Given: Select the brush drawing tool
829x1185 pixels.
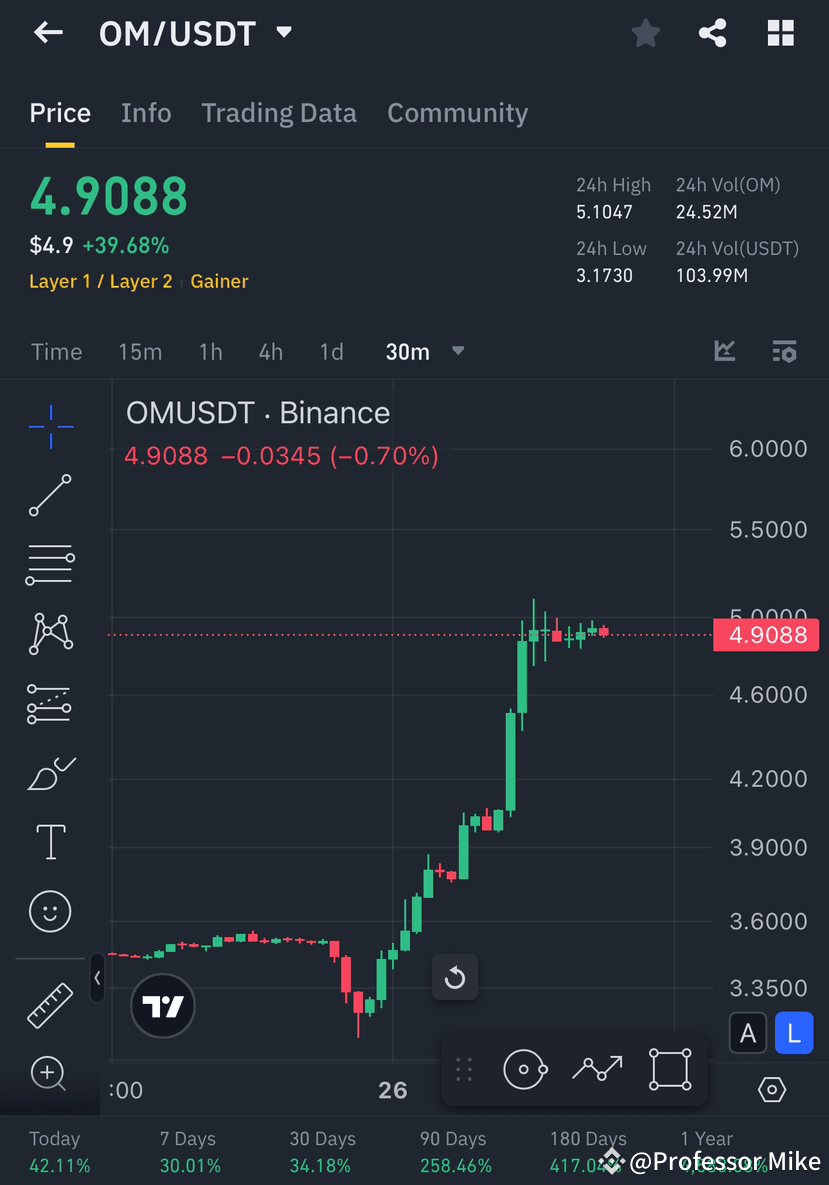Looking at the screenshot, I should pos(50,772).
